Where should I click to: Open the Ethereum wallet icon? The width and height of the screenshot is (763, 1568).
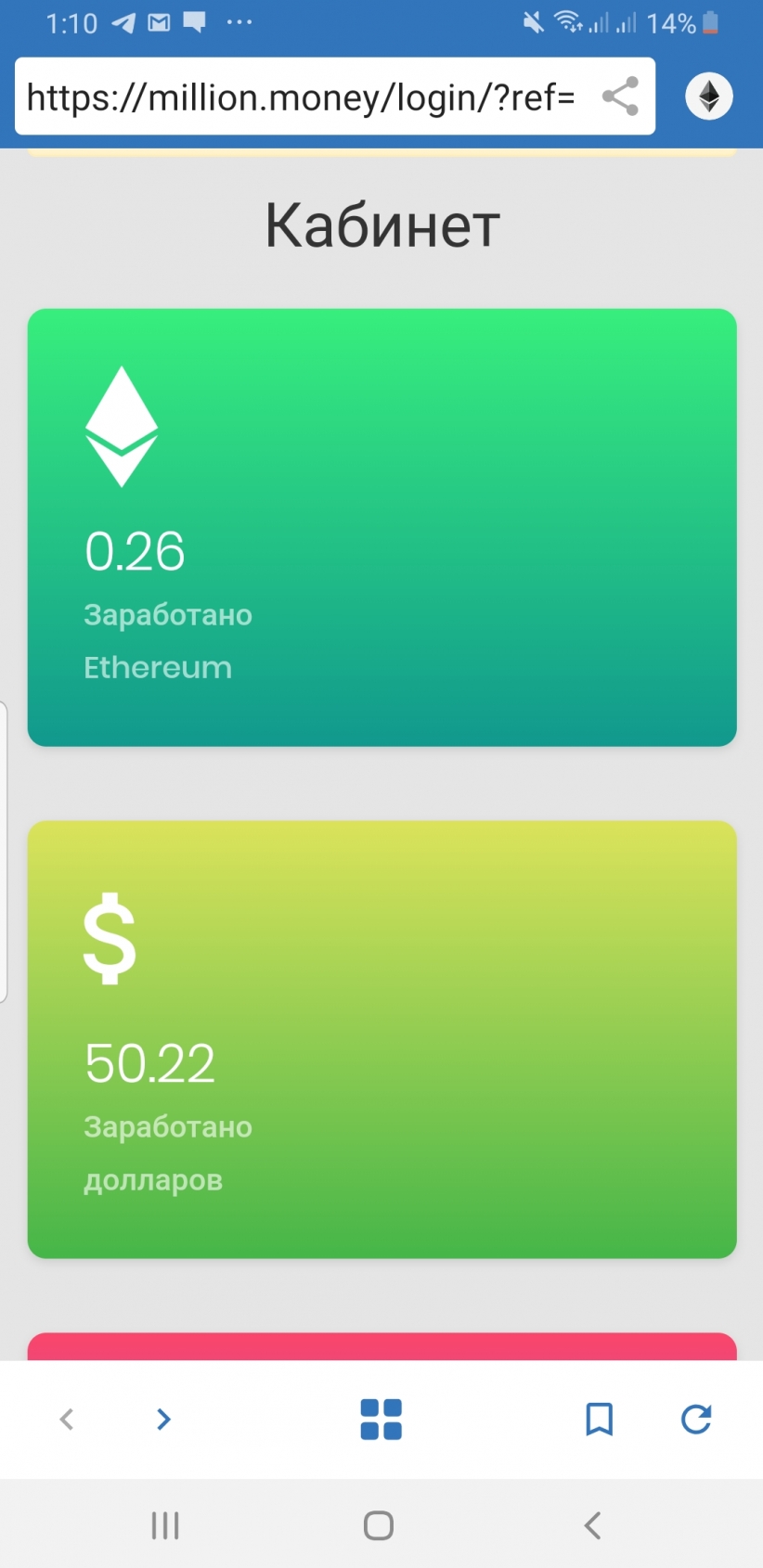point(709,96)
